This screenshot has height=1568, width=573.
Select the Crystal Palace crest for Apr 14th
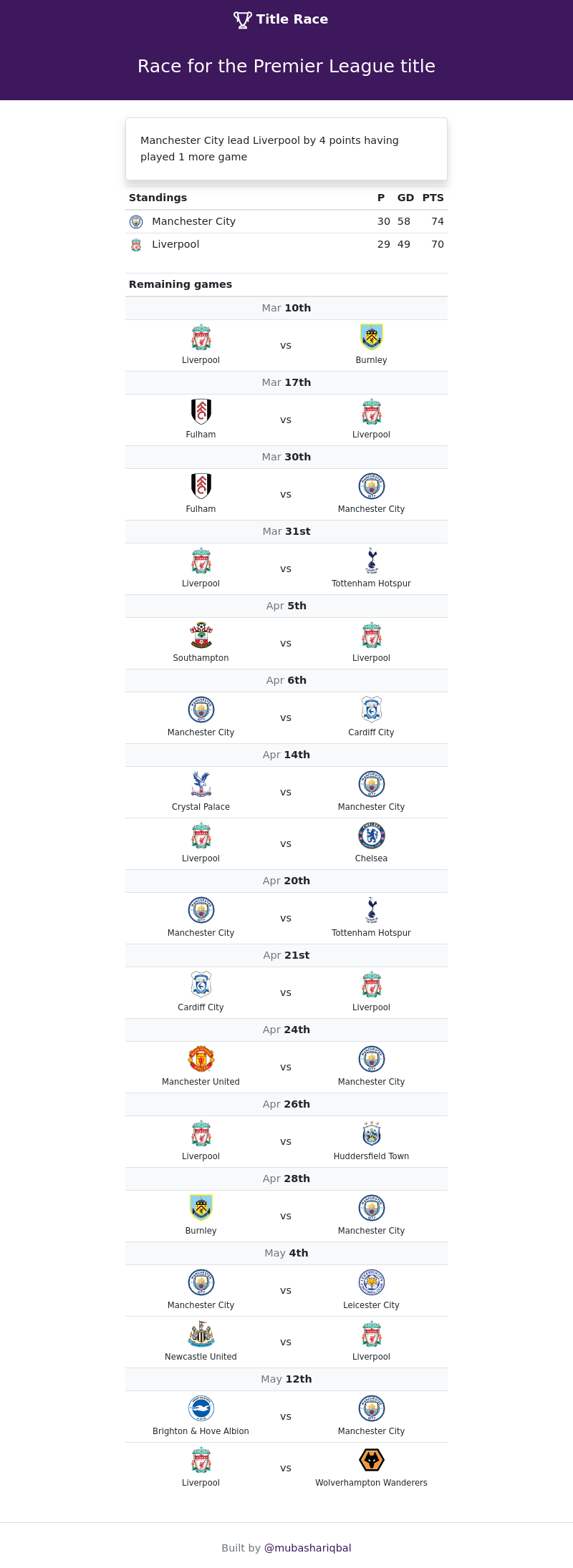click(201, 784)
